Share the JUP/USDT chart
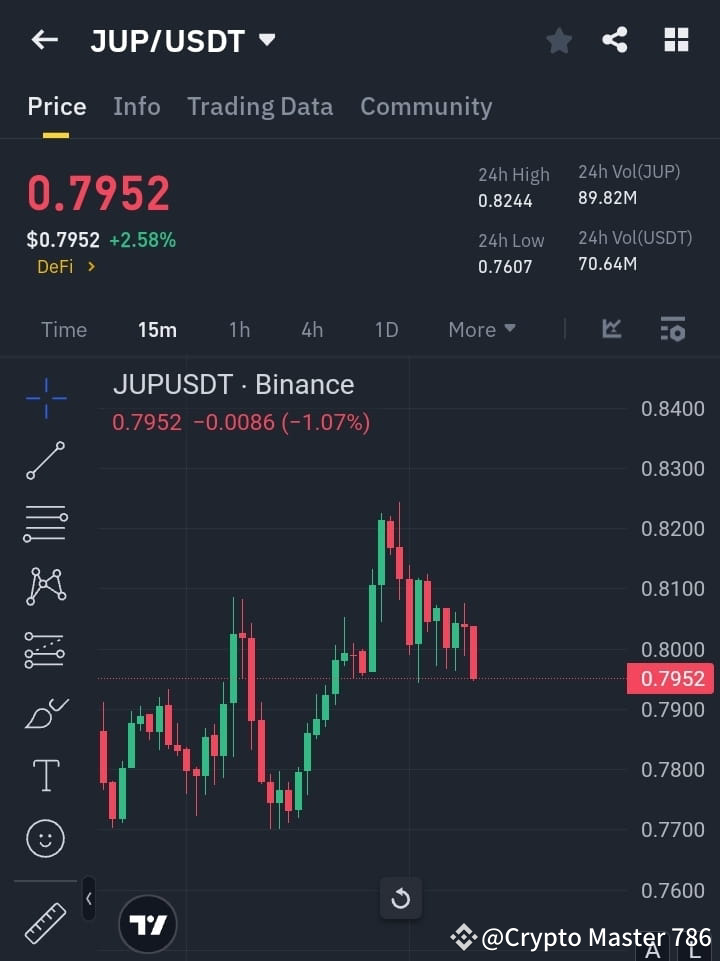Screen dimensions: 720x961 click(616, 40)
